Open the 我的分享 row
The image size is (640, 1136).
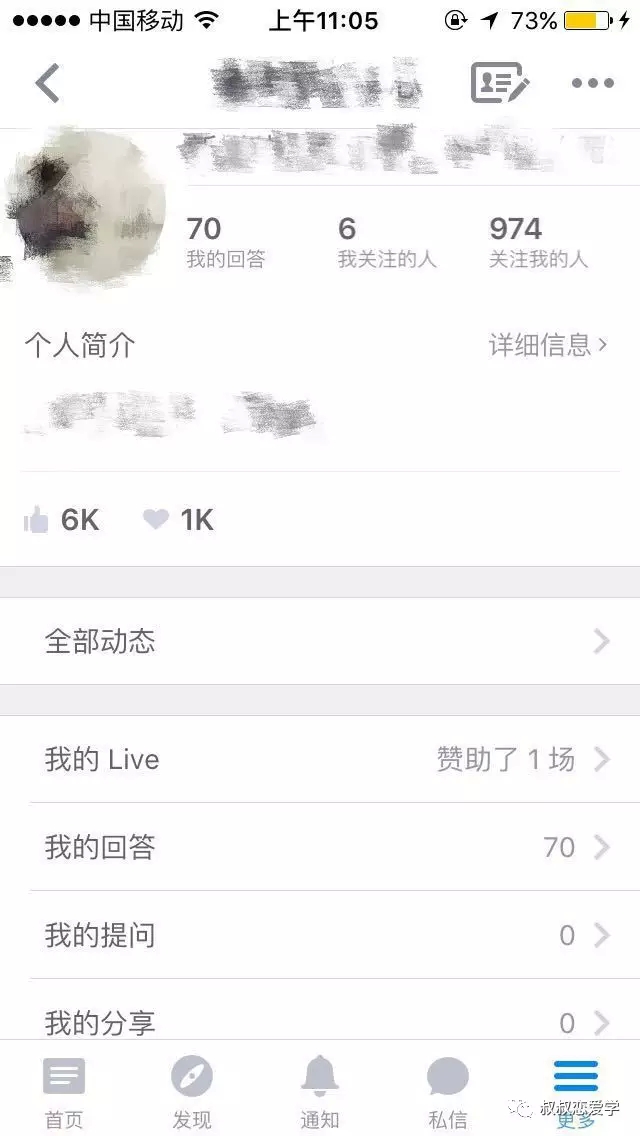click(x=320, y=1020)
